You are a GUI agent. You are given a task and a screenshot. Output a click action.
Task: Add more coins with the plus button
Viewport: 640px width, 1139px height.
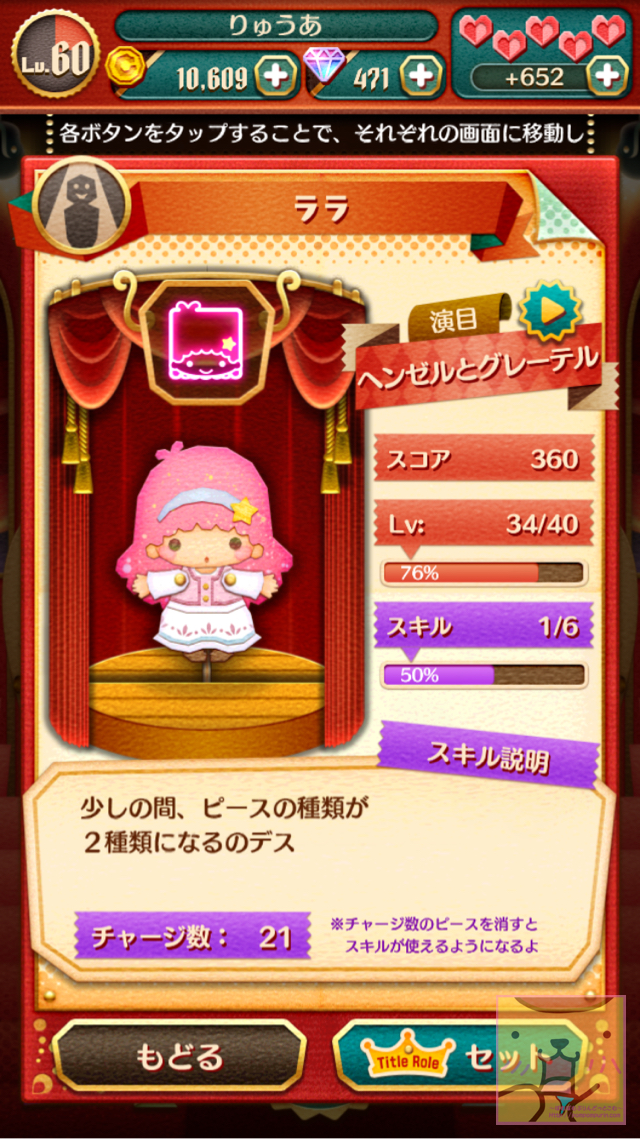pos(276,75)
